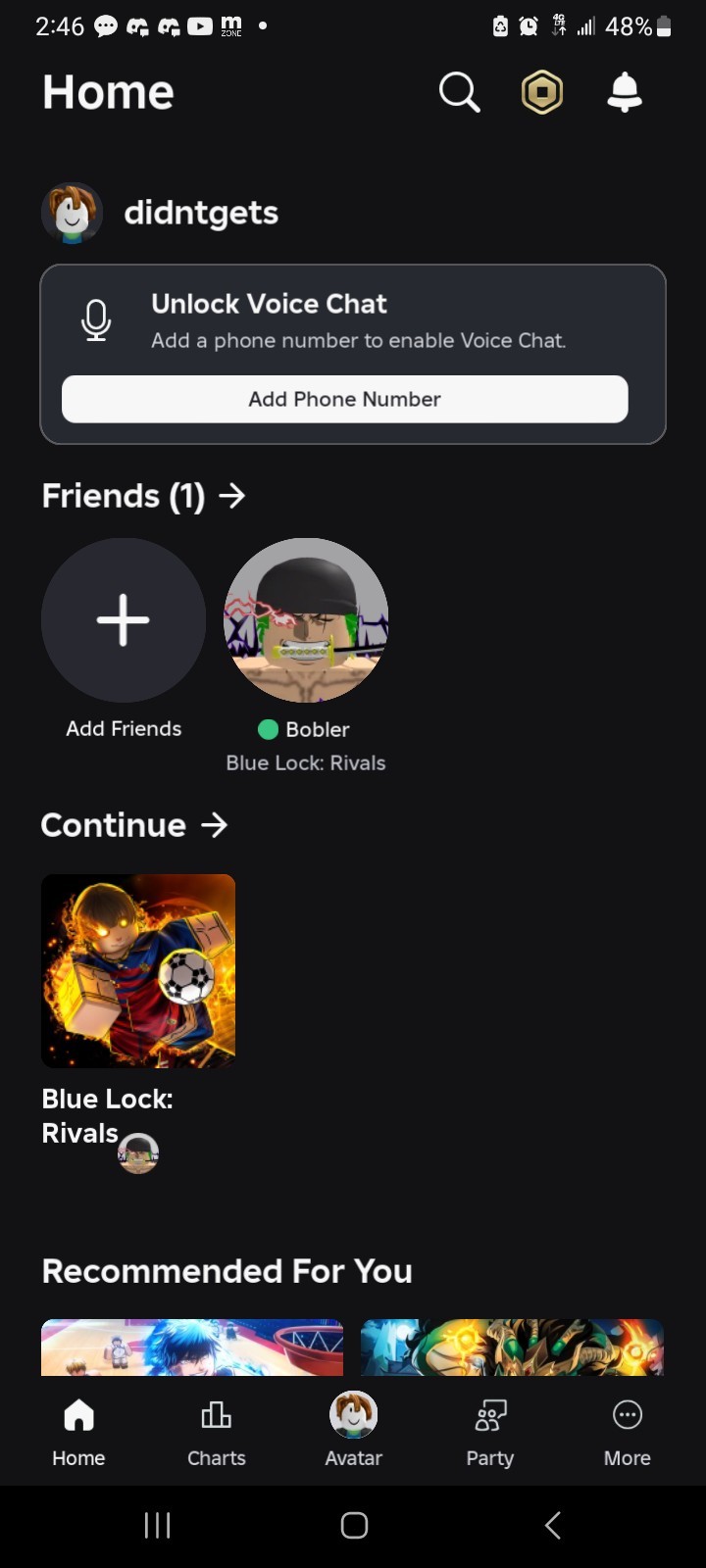Tap the system back button
Viewport: 706px width, 1568px height.
pos(553,1525)
